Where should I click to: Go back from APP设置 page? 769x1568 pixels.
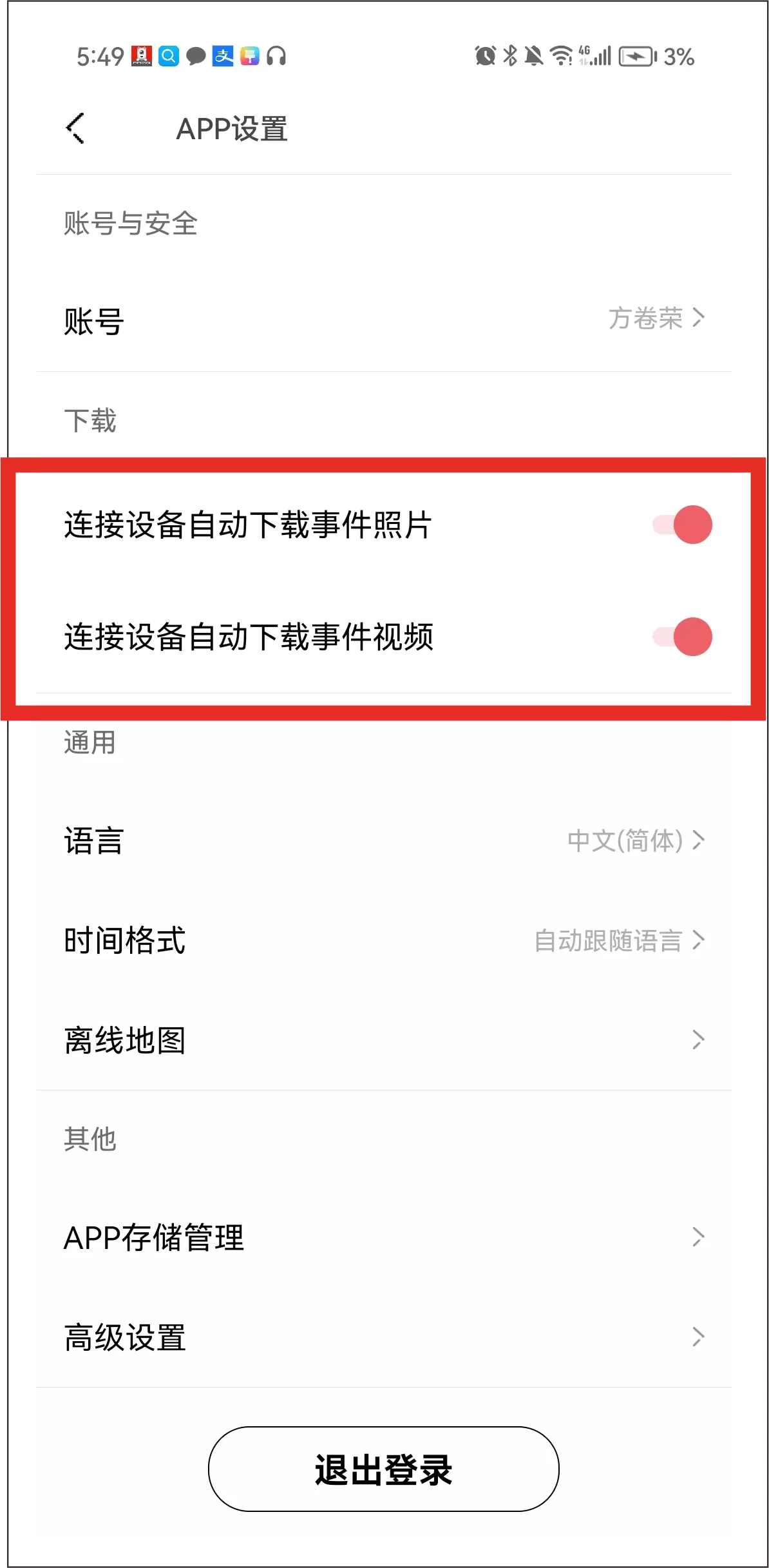tap(75, 128)
